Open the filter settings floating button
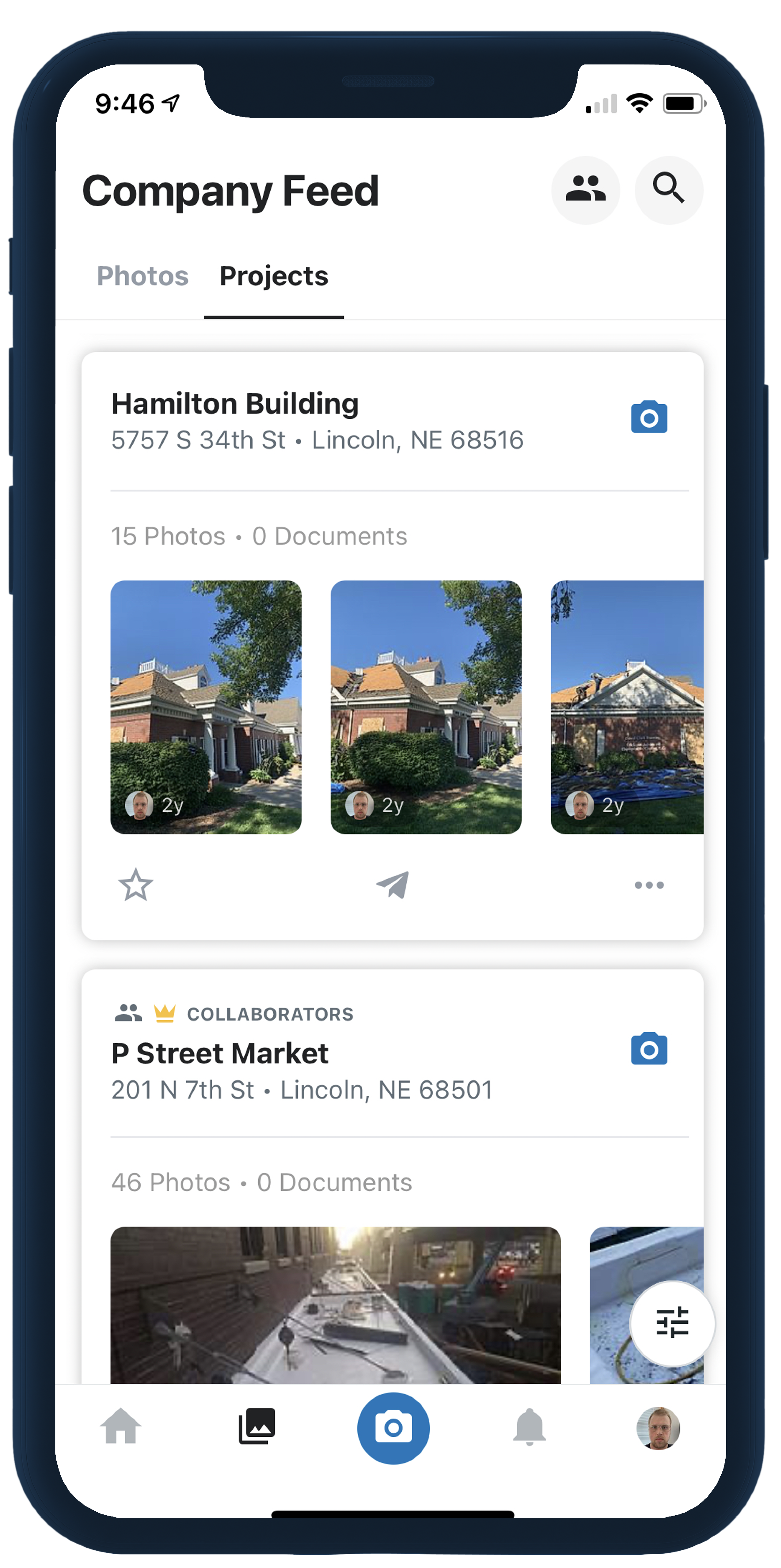781x1568 pixels. (x=671, y=1323)
